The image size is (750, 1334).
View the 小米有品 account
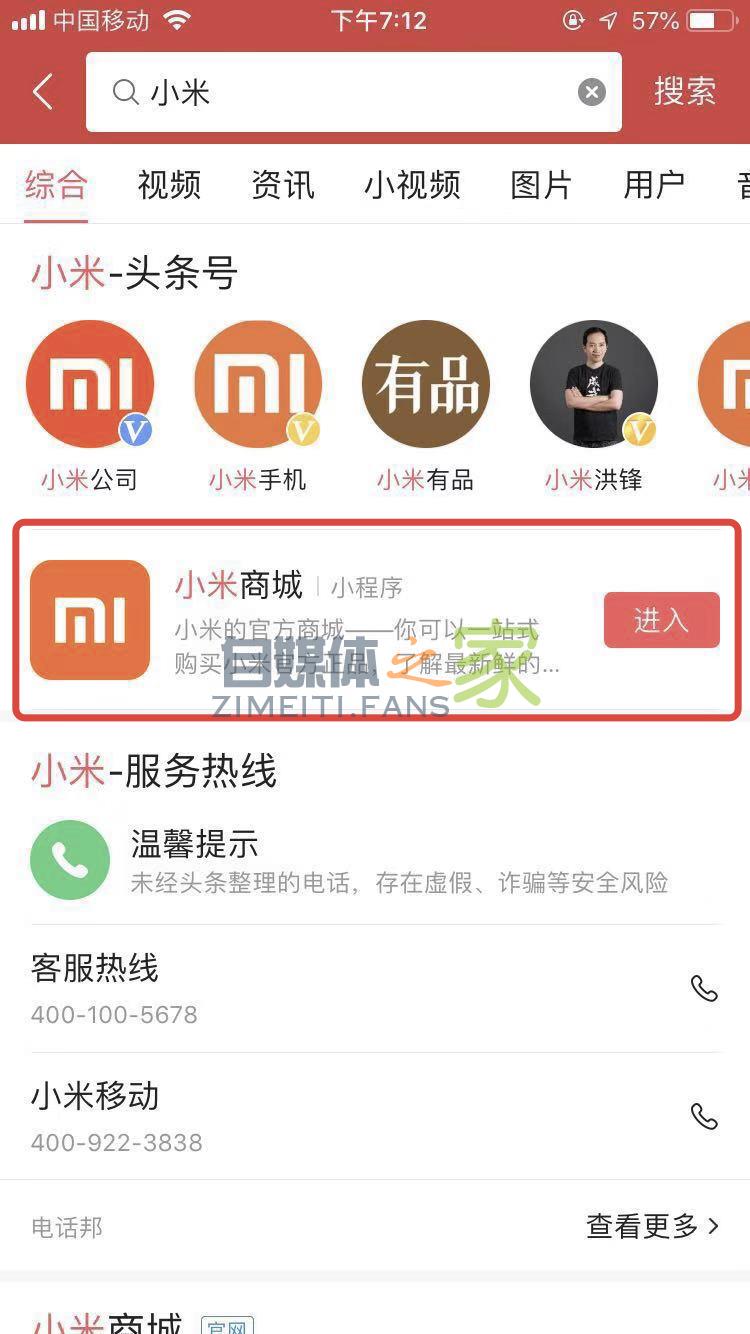(425, 385)
